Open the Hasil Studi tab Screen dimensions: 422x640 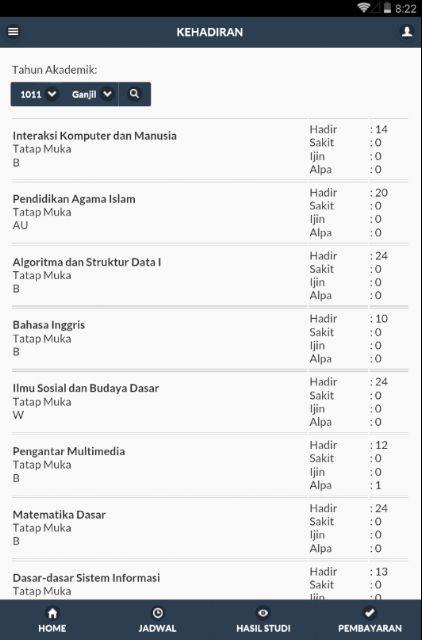(263, 620)
